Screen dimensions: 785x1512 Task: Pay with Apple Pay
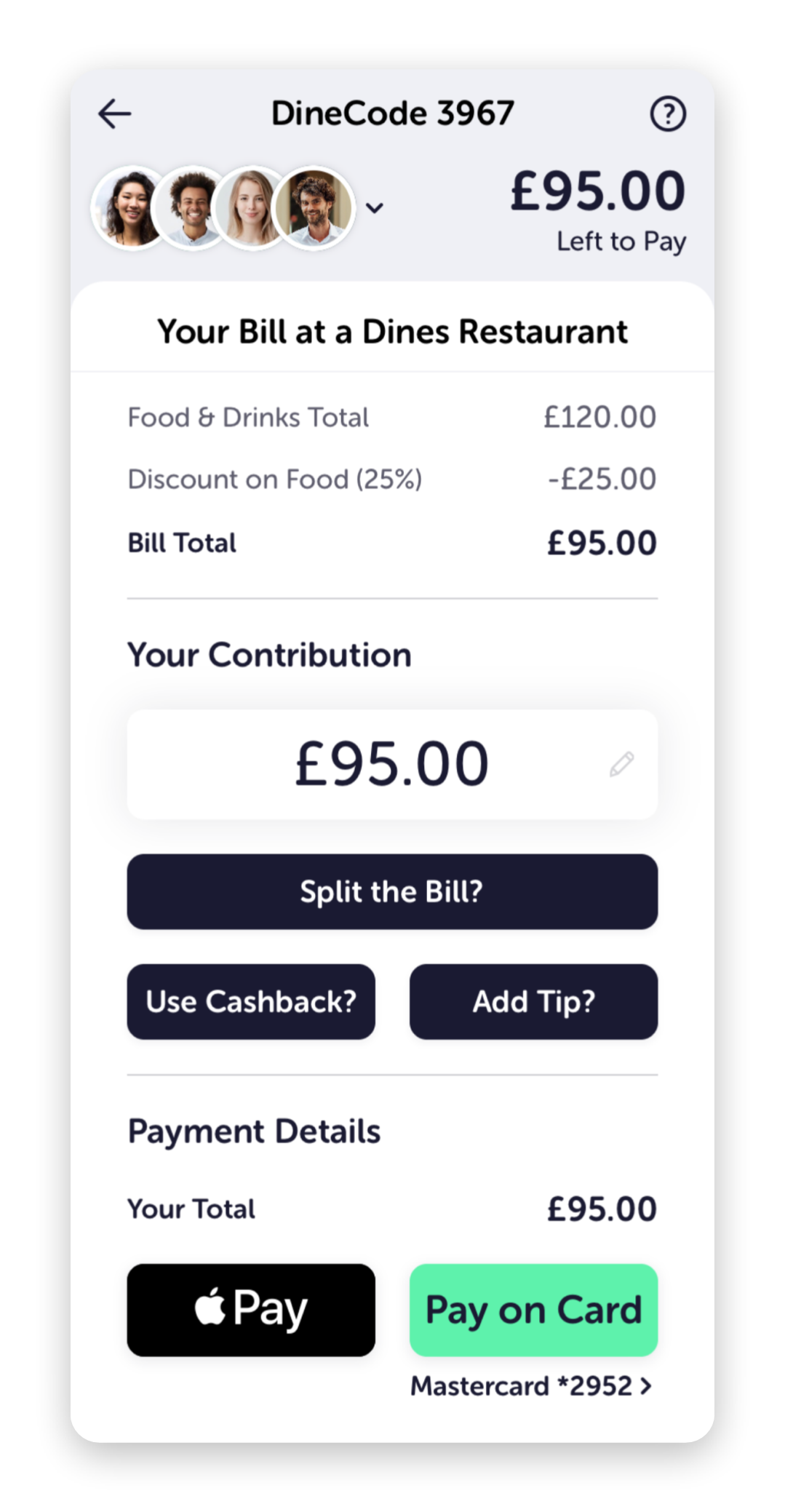[251, 1310]
